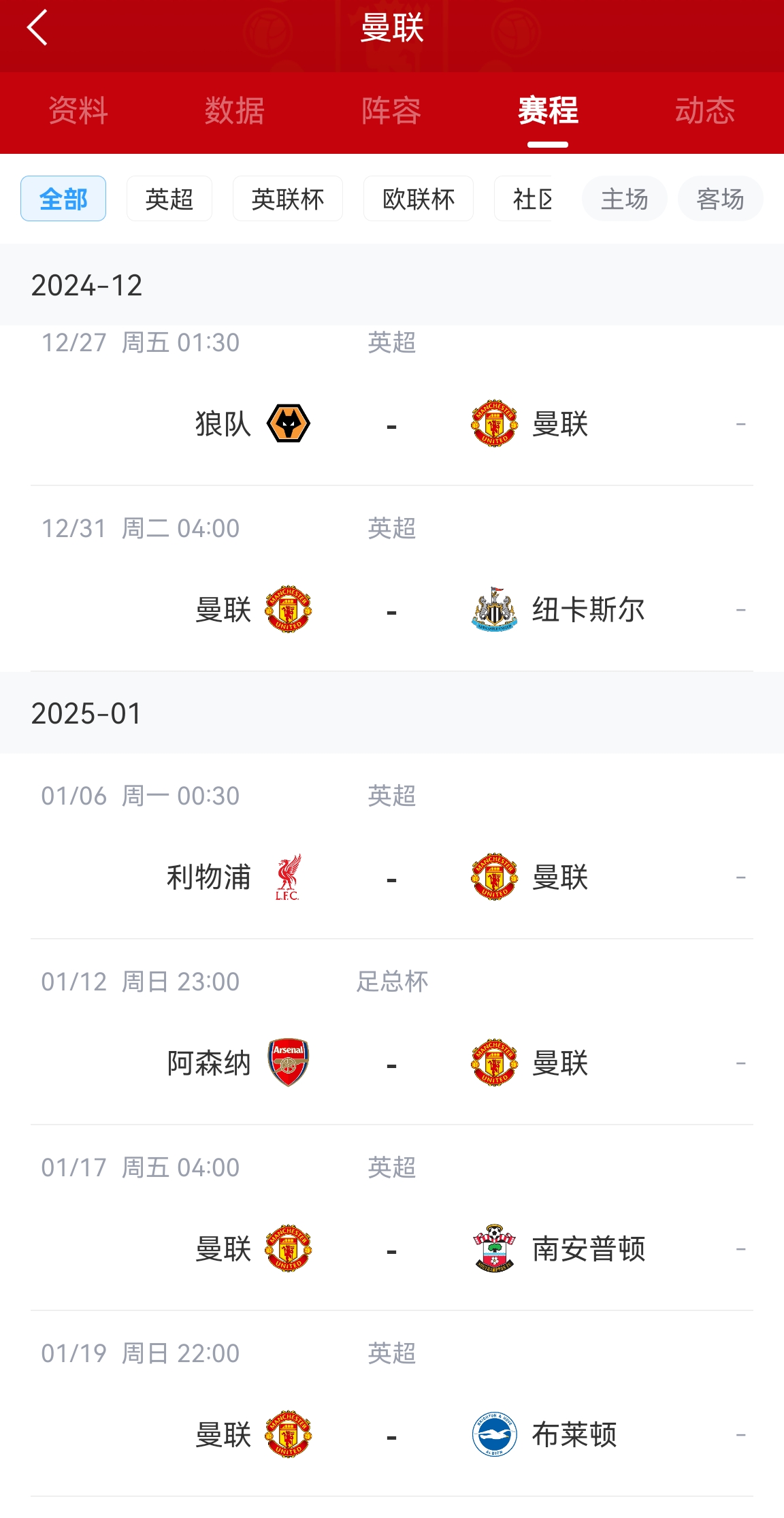Switch to the 数据 tab
This screenshot has width=784, height=1518.
coord(235,110)
